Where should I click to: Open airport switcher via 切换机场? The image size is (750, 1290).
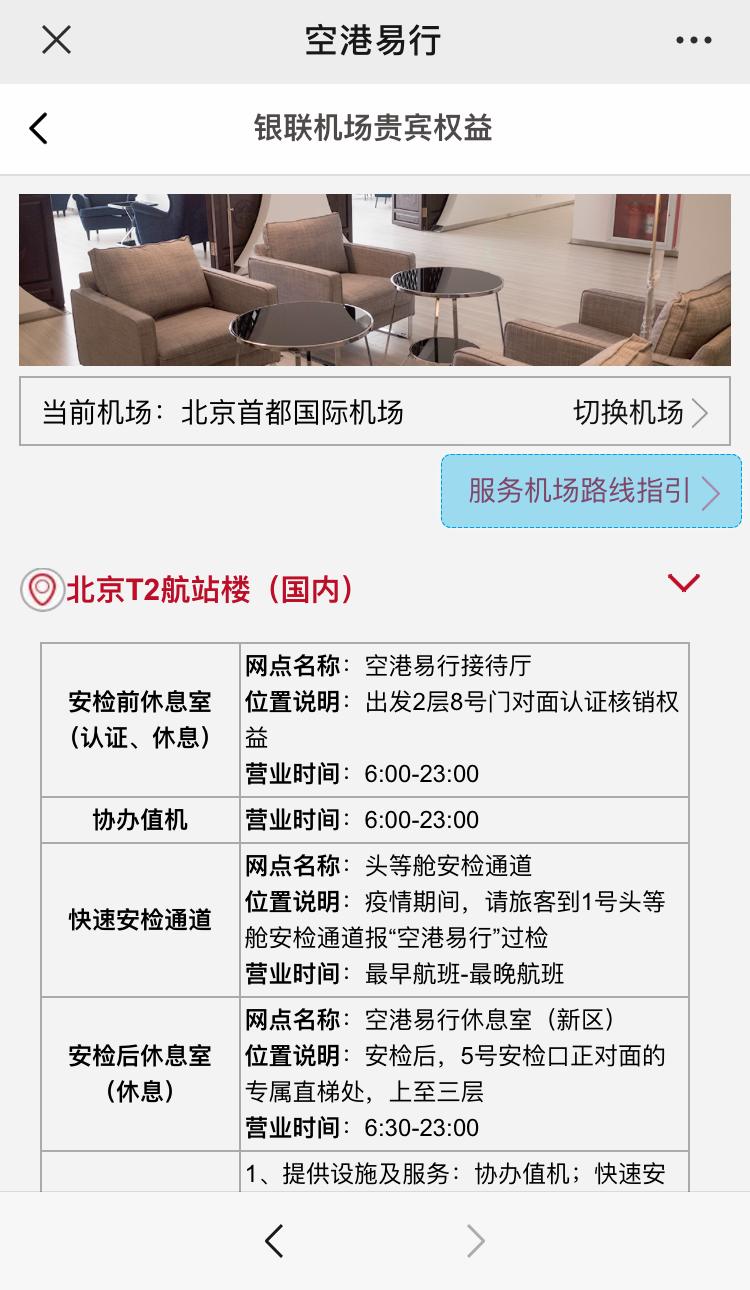628,410
